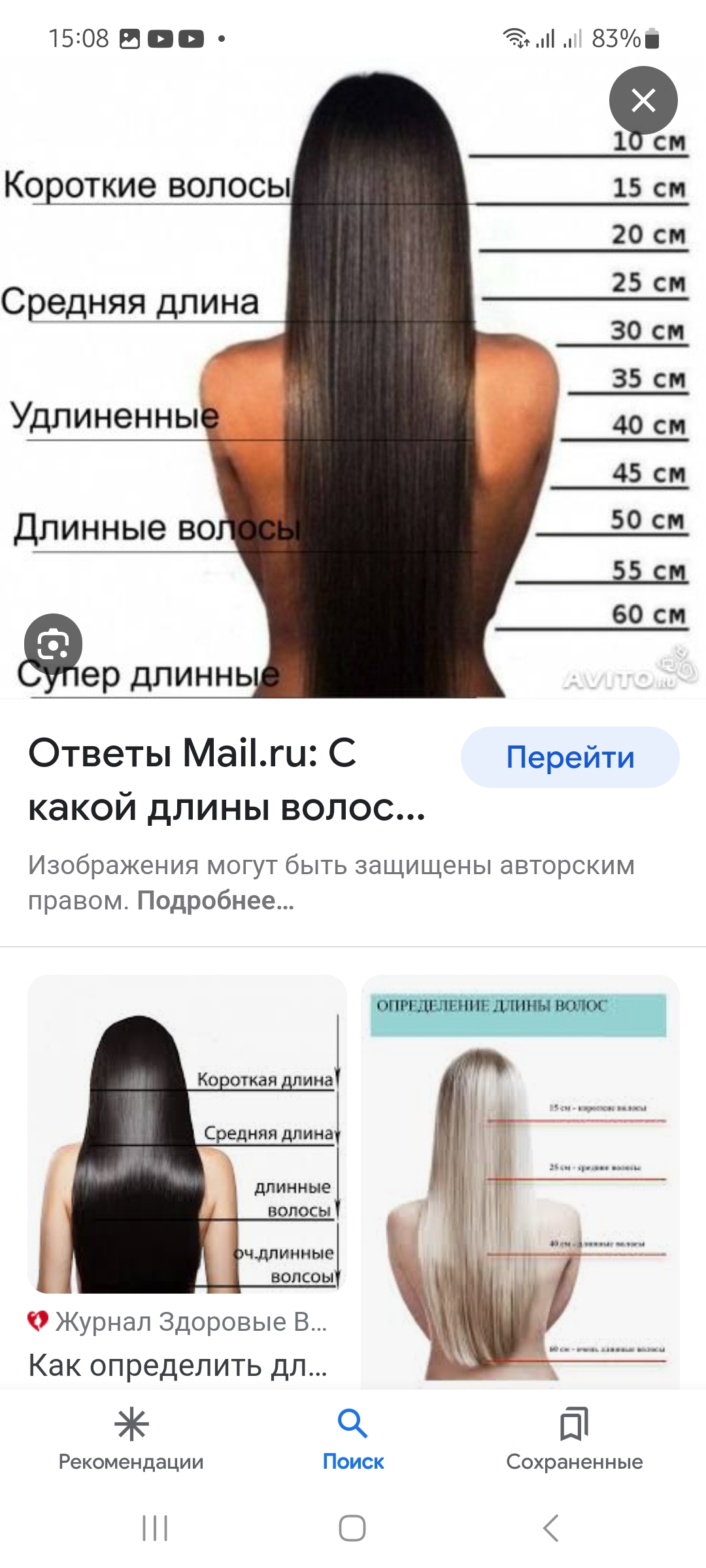
Task: Open the blonde hair length chart image
Action: [520, 1183]
